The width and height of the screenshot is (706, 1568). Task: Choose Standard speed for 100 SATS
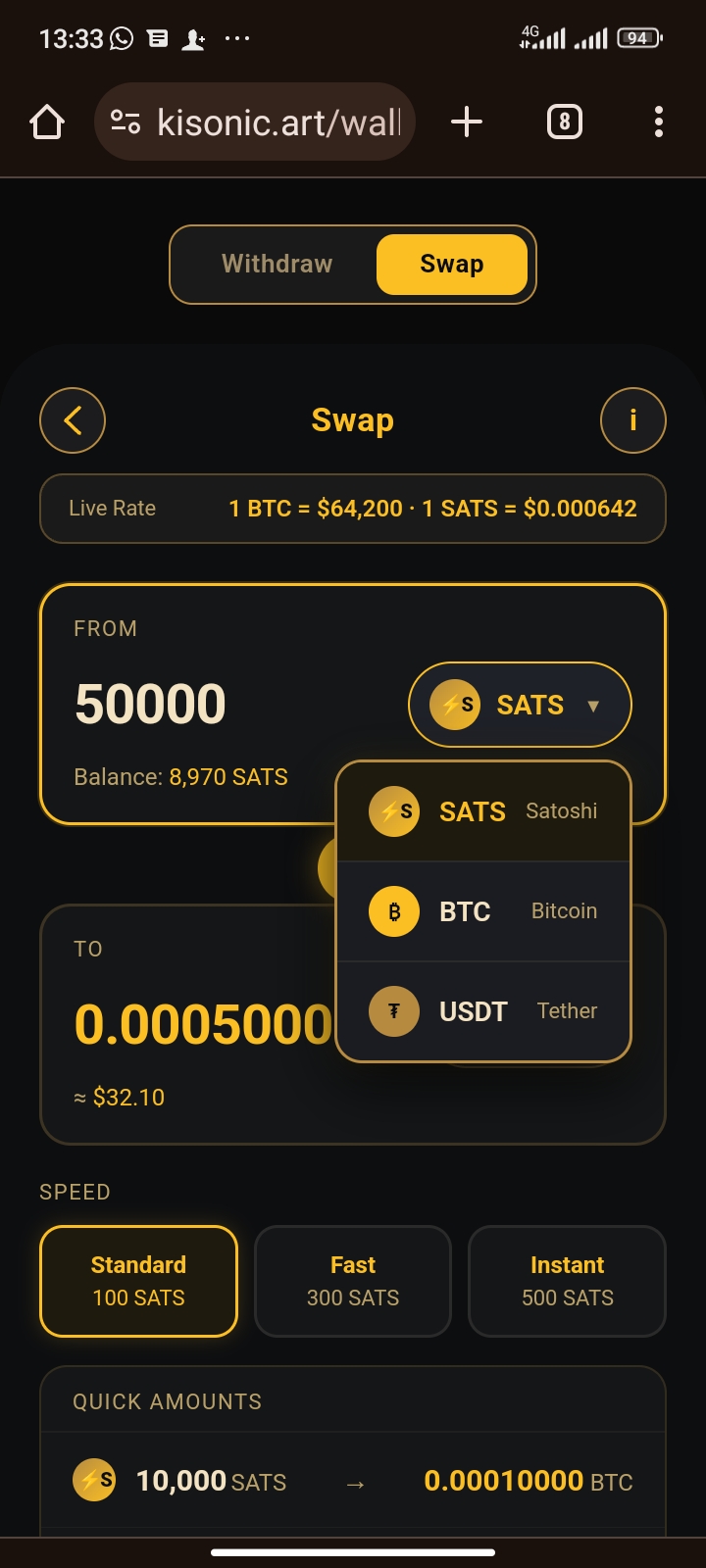point(138,1281)
